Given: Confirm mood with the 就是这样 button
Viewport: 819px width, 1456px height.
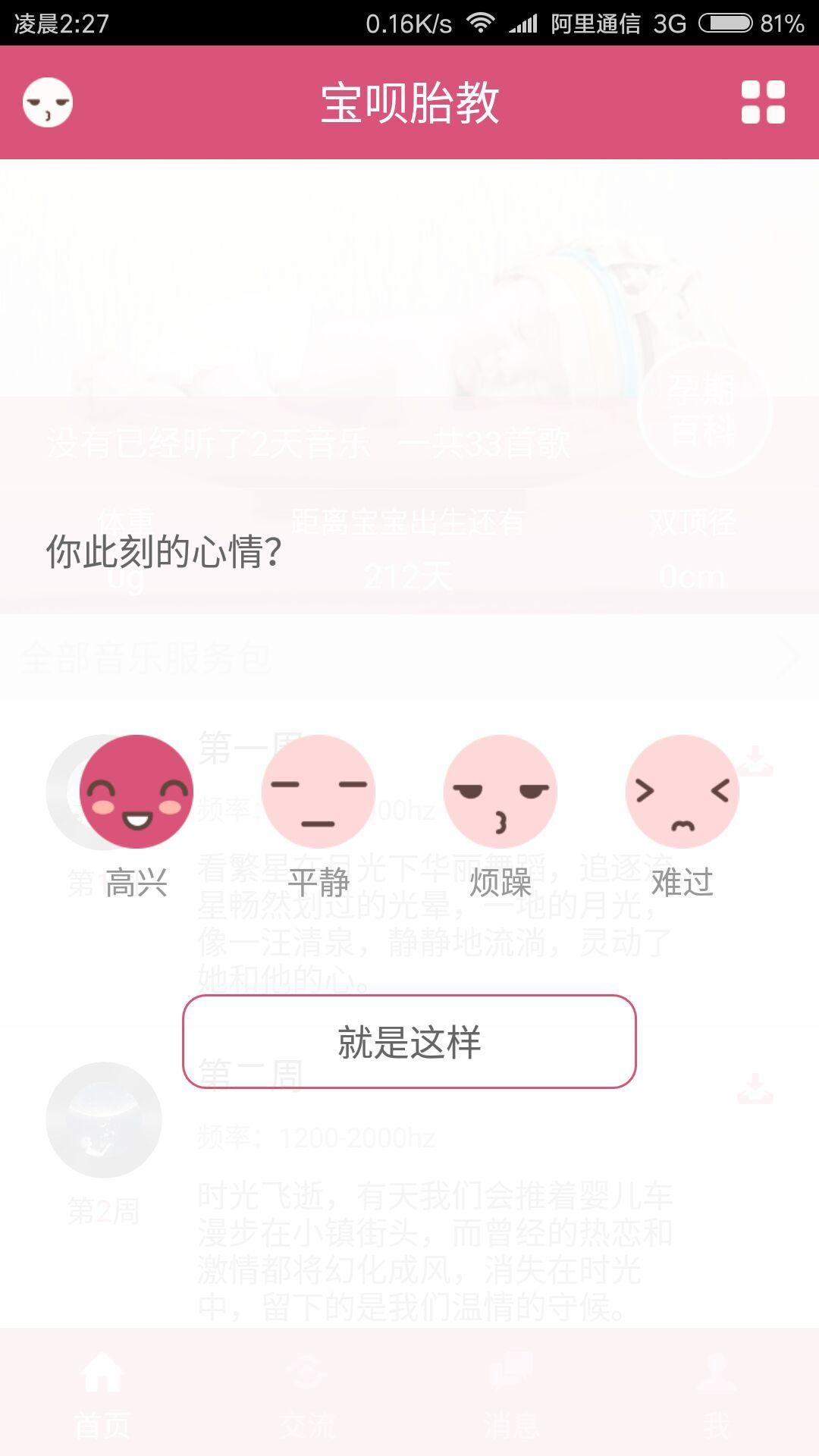Looking at the screenshot, I should tap(409, 1043).
